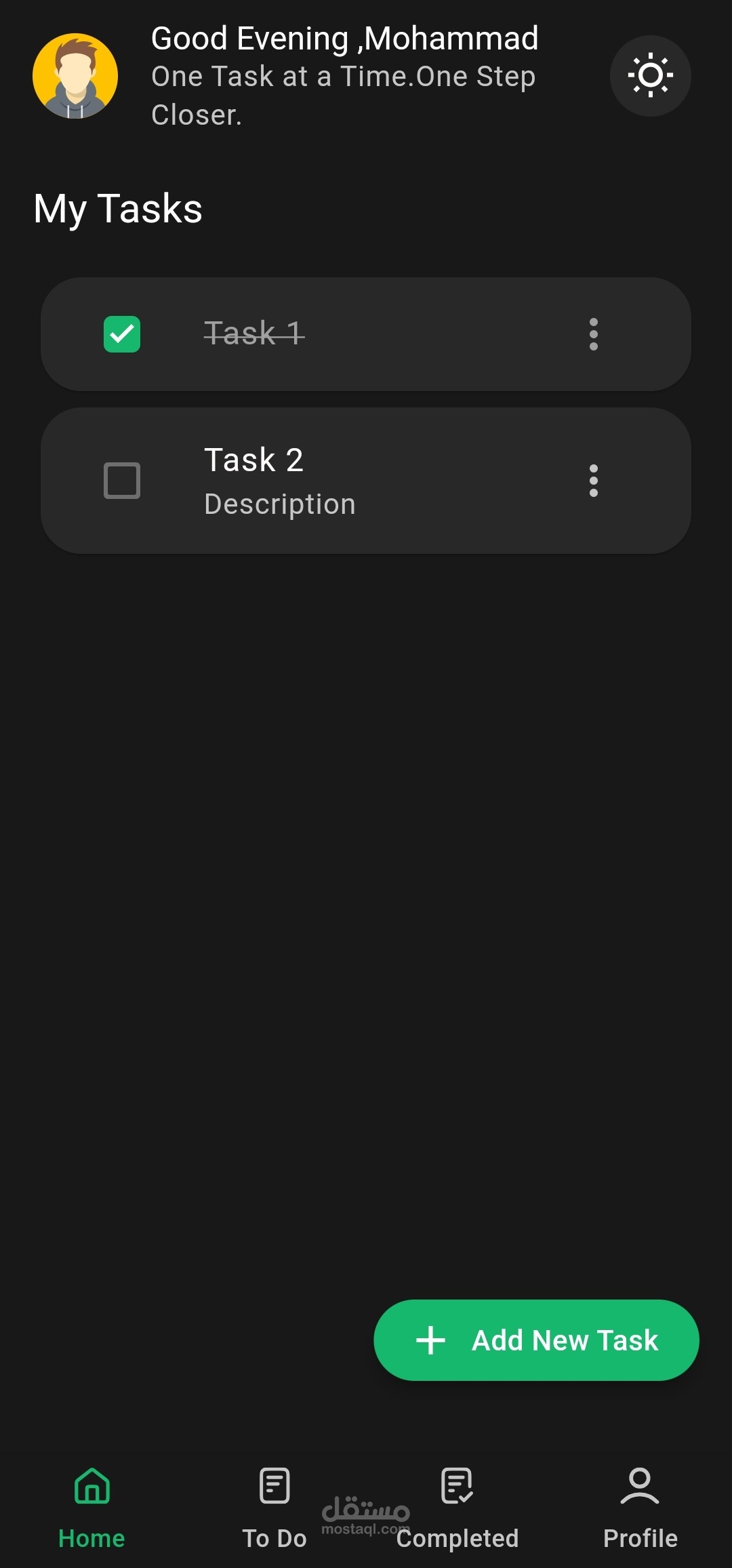This screenshot has height=1568, width=732.
Task: Open the Task 2 card
Action: (x=366, y=481)
